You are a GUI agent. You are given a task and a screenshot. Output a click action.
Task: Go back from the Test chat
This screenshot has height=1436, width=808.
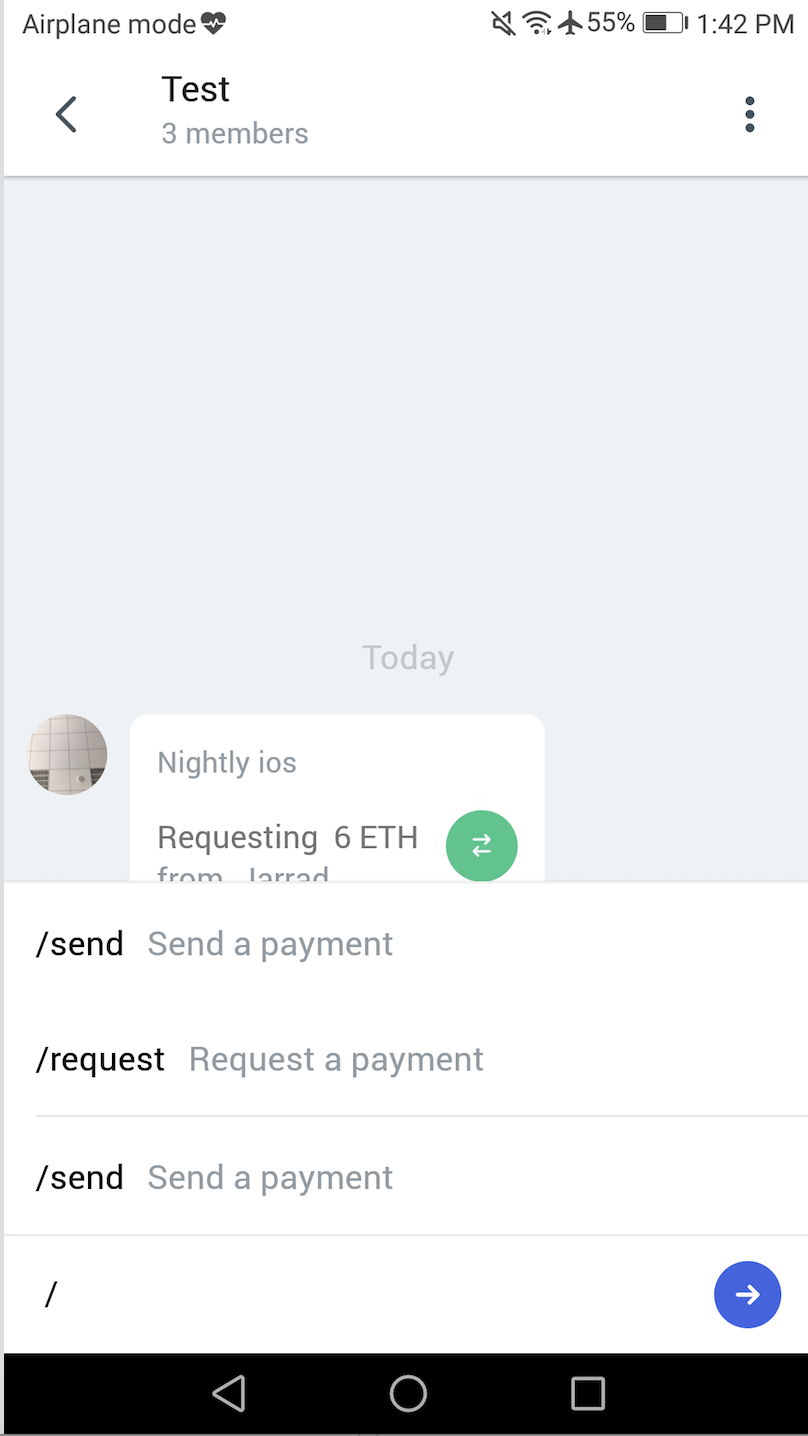(x=66, y=114)
